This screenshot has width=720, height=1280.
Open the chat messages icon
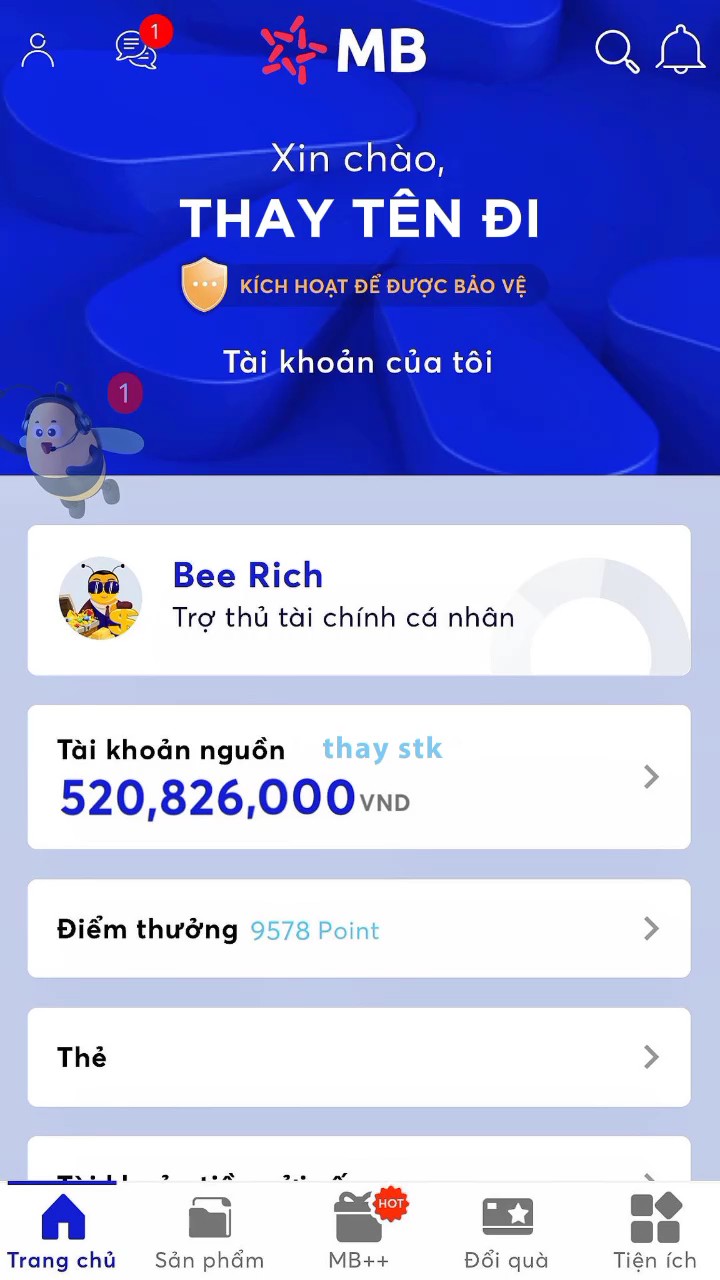(138, 49)
